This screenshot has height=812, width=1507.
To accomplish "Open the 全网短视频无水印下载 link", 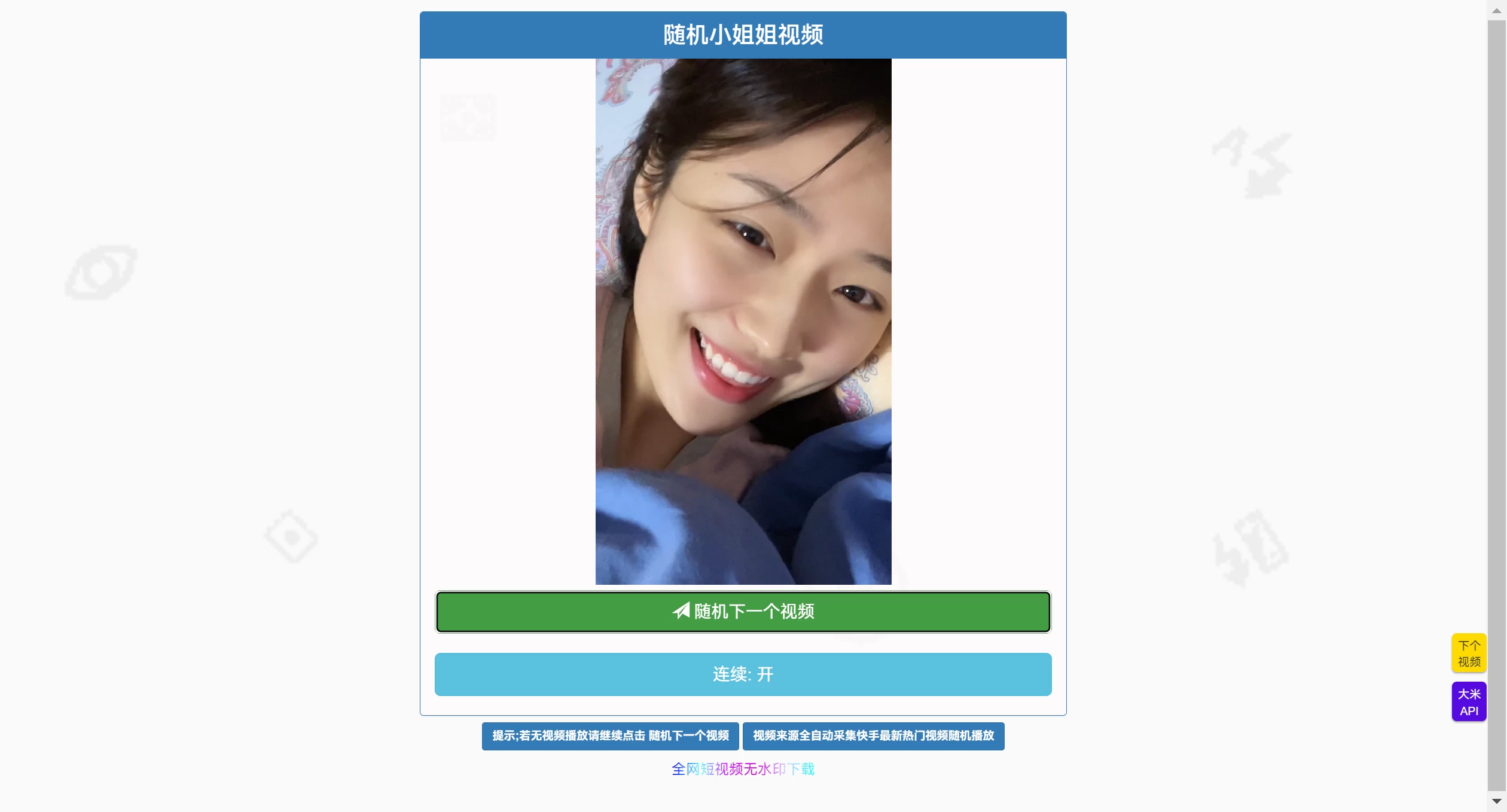I will [x=743, y=769].
